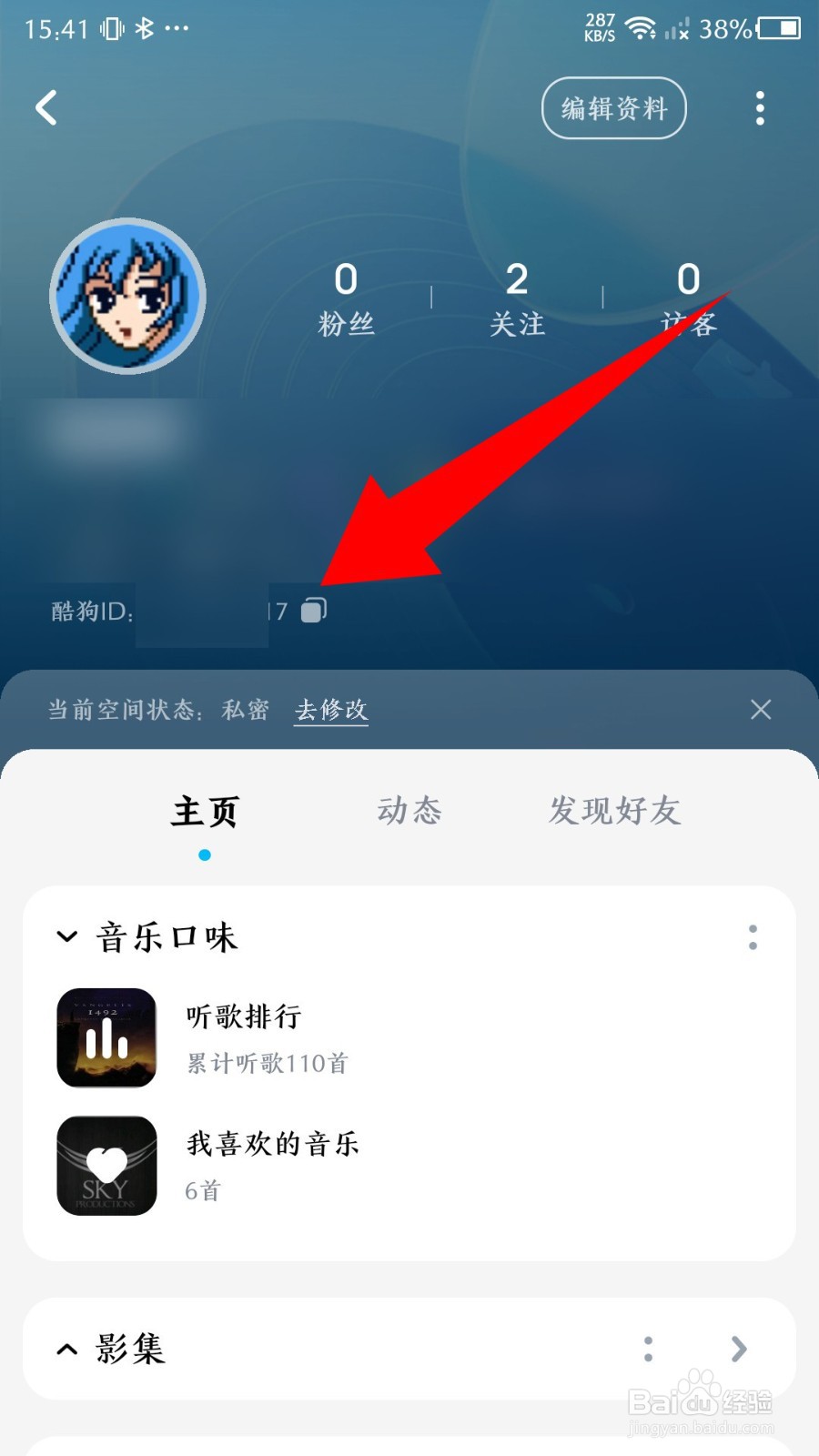Image resolution: width=819 pixels, height=1456 pixels.
Task: Tap 去修改 to modify space status
Action: click(x=331, y=711)
